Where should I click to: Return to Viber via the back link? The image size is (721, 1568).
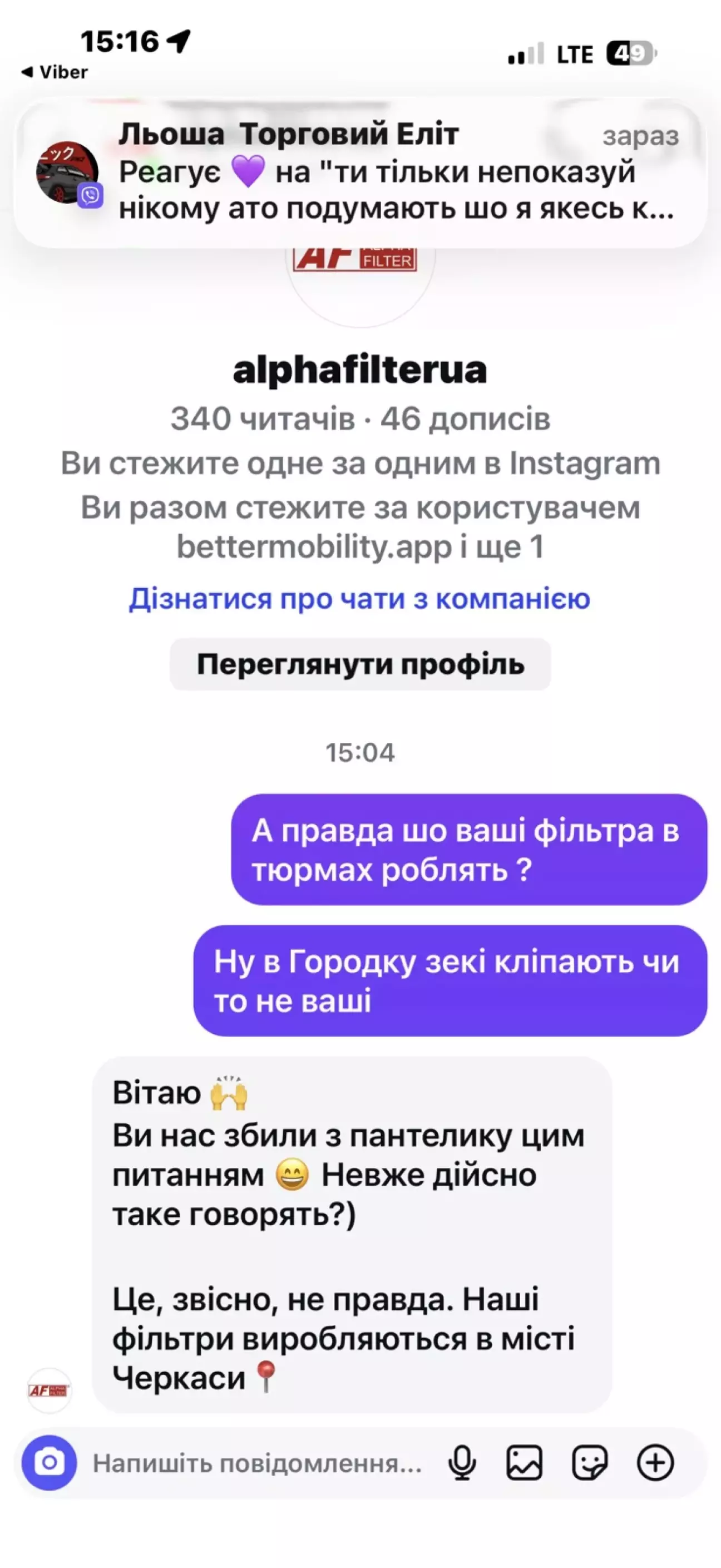click(x=55, y=72)
